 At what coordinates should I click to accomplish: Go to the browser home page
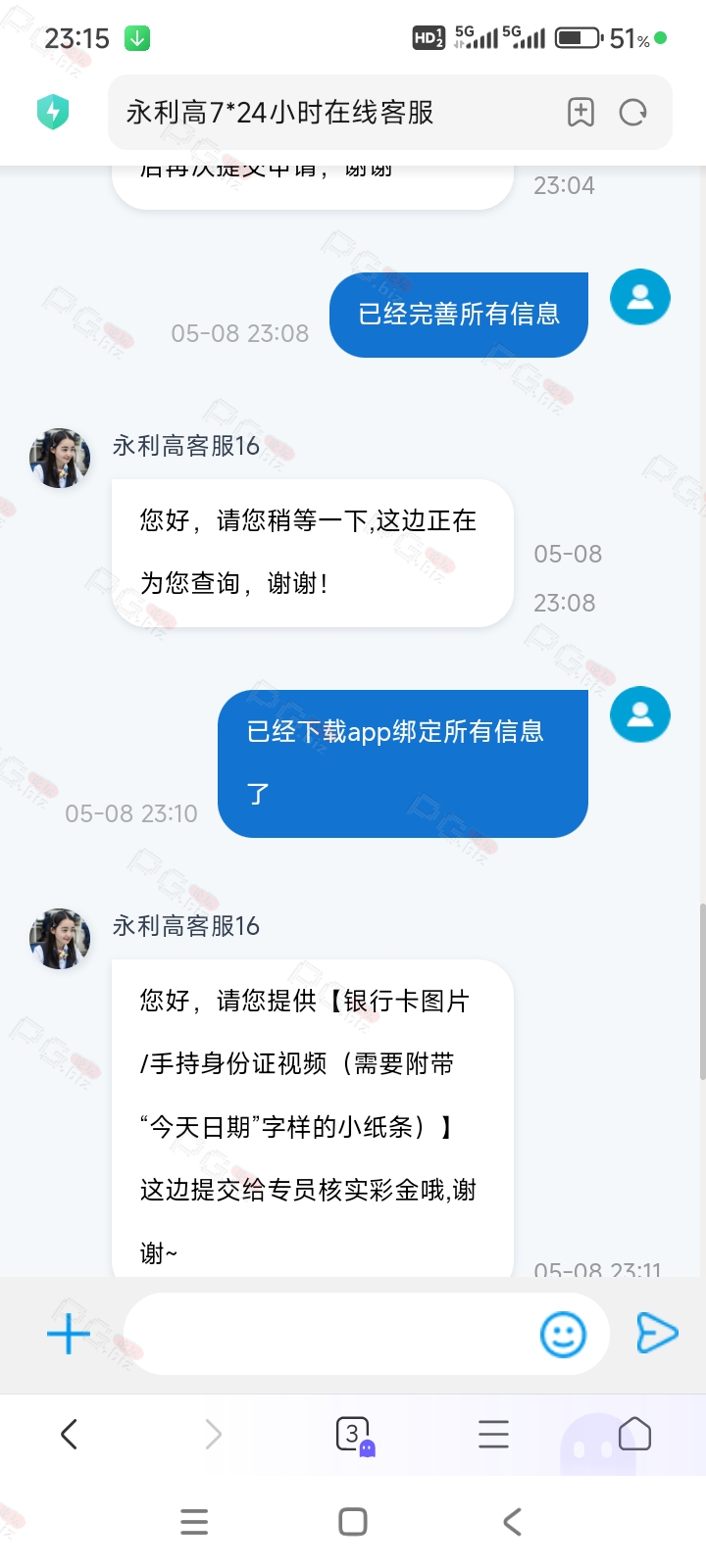coord(634,1435)
